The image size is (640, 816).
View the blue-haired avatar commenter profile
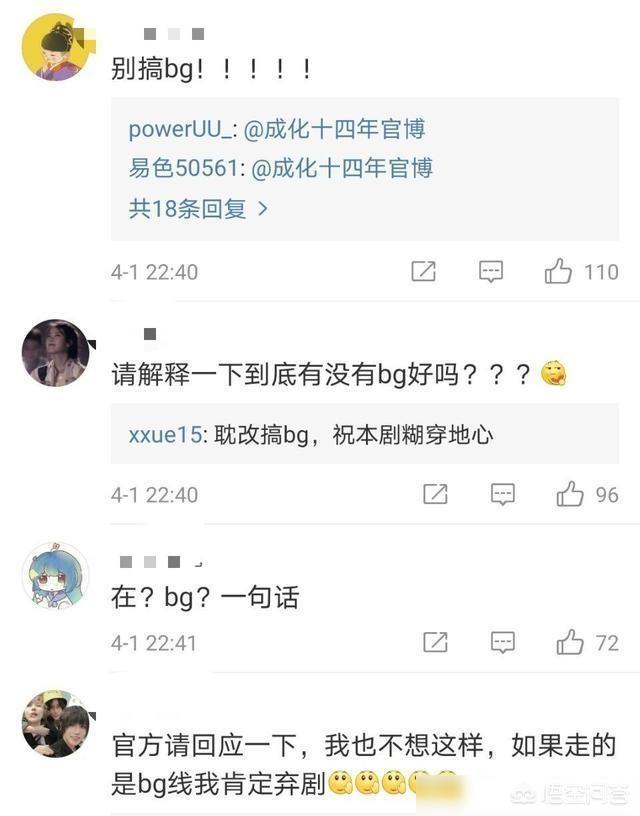coord(55,577)
